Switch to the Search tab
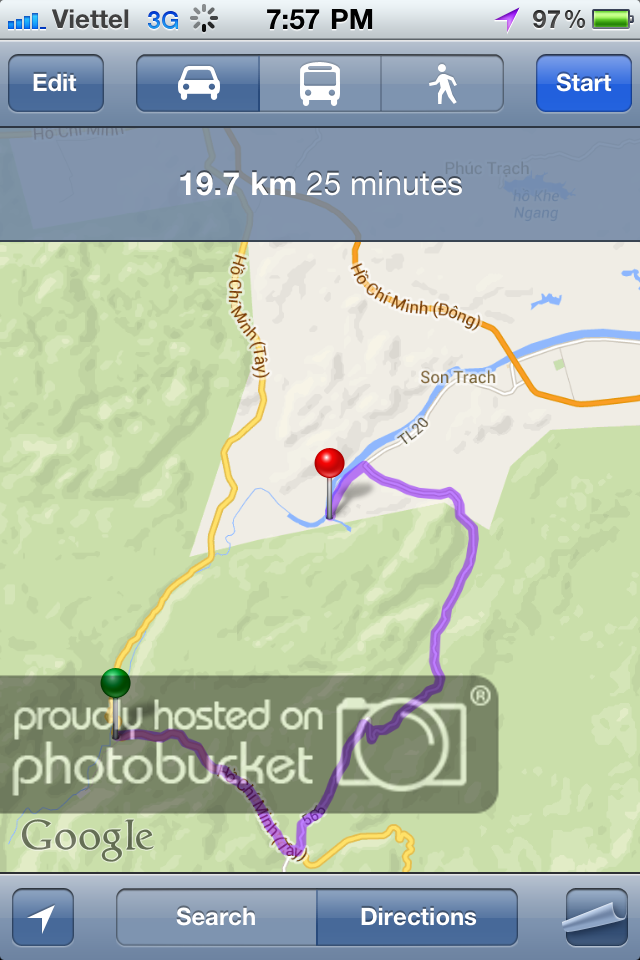Viewport: 640px width, 960px height. pyautogui.click(x=216, y=917)
